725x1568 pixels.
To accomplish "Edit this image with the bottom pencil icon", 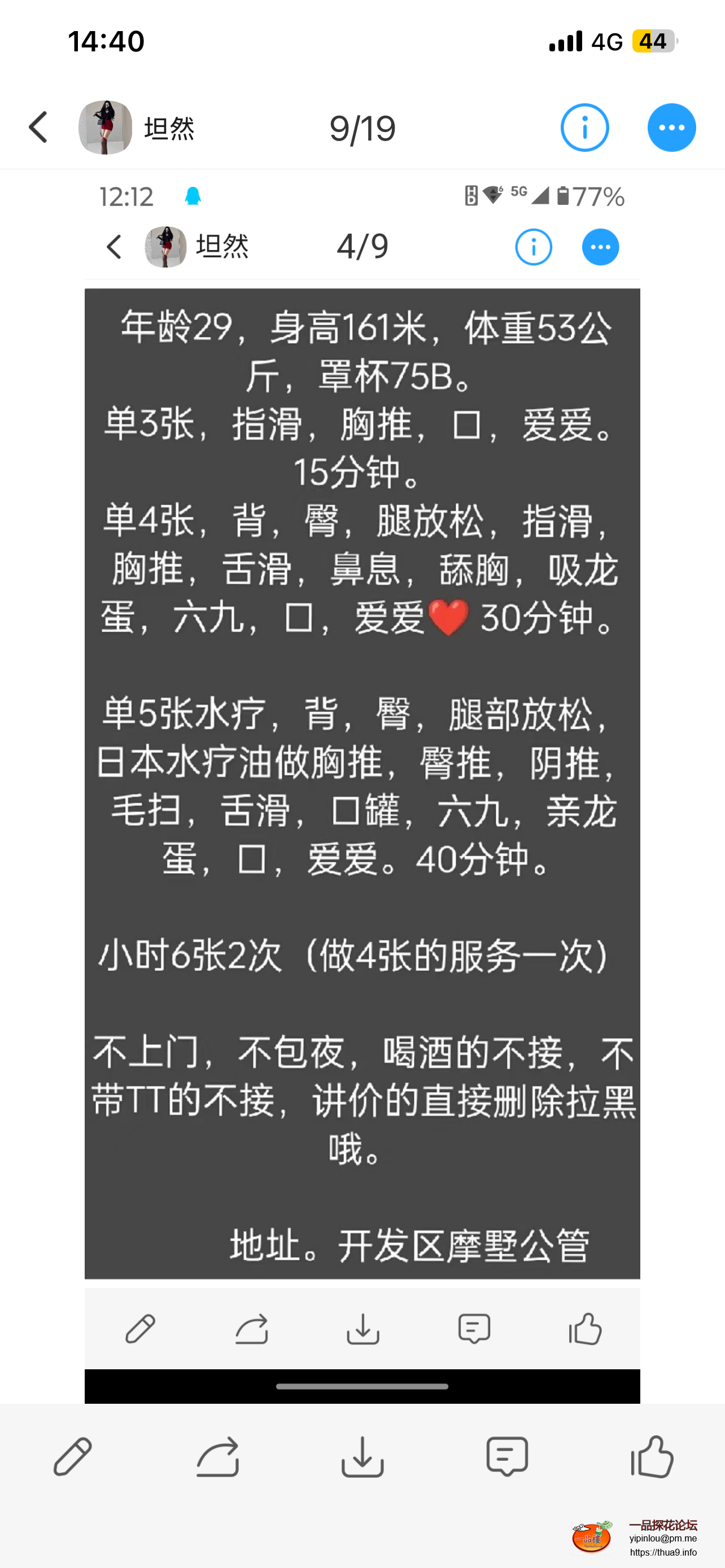I will tap(72, 1456).
